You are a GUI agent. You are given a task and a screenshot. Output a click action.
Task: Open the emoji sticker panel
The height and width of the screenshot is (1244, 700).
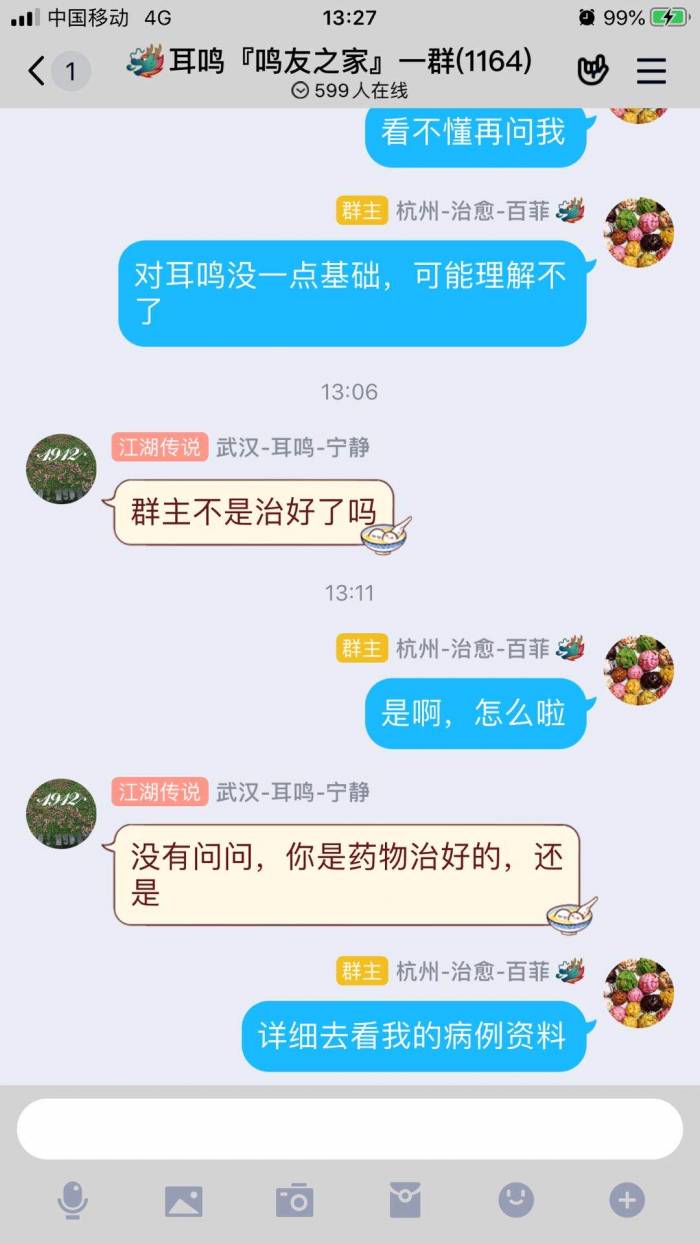coord(516,1200)
